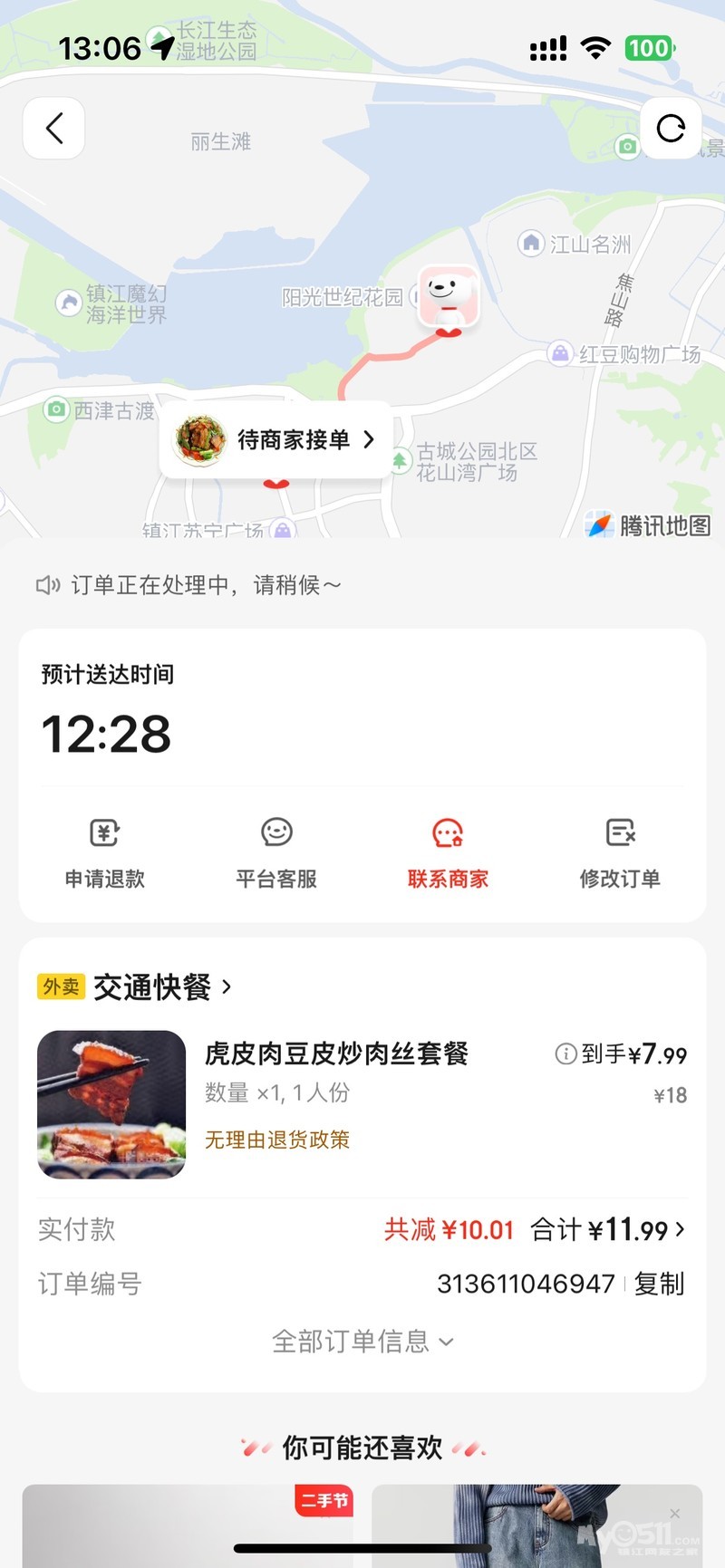Open the 交通快餐 store page
The image size is (725, 1568).
[x=152, y=986]
